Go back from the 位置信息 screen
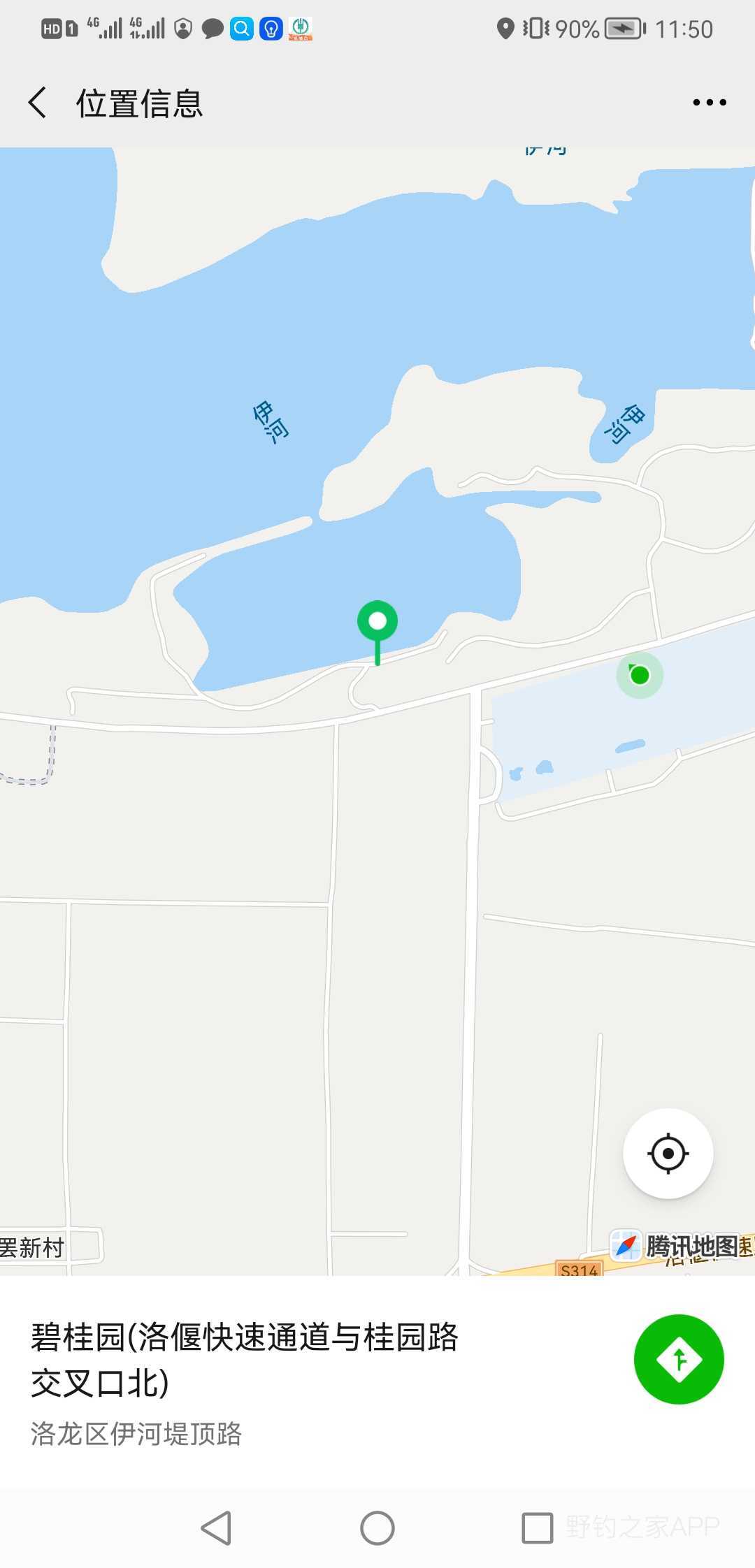 click(38, 103)
